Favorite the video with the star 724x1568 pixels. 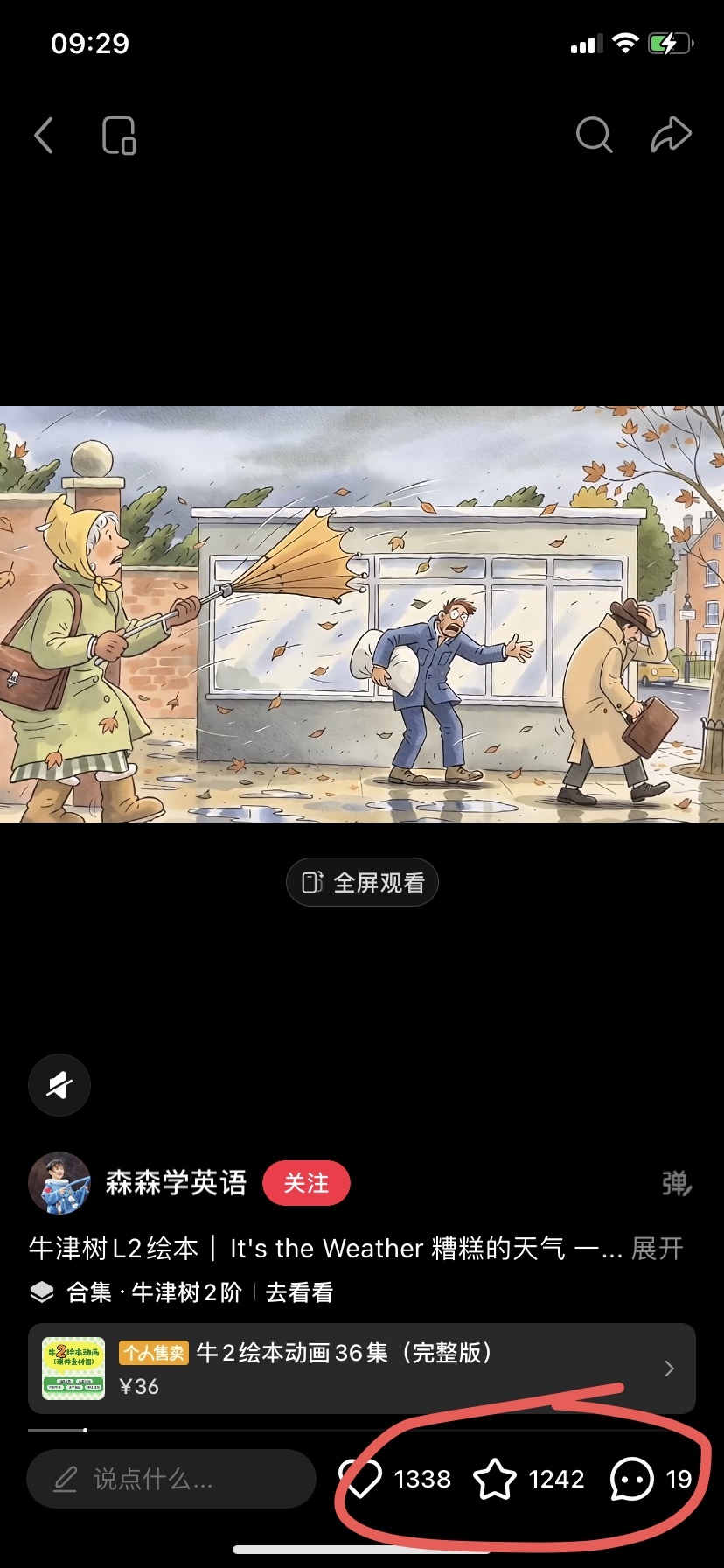click(495, 1479)
